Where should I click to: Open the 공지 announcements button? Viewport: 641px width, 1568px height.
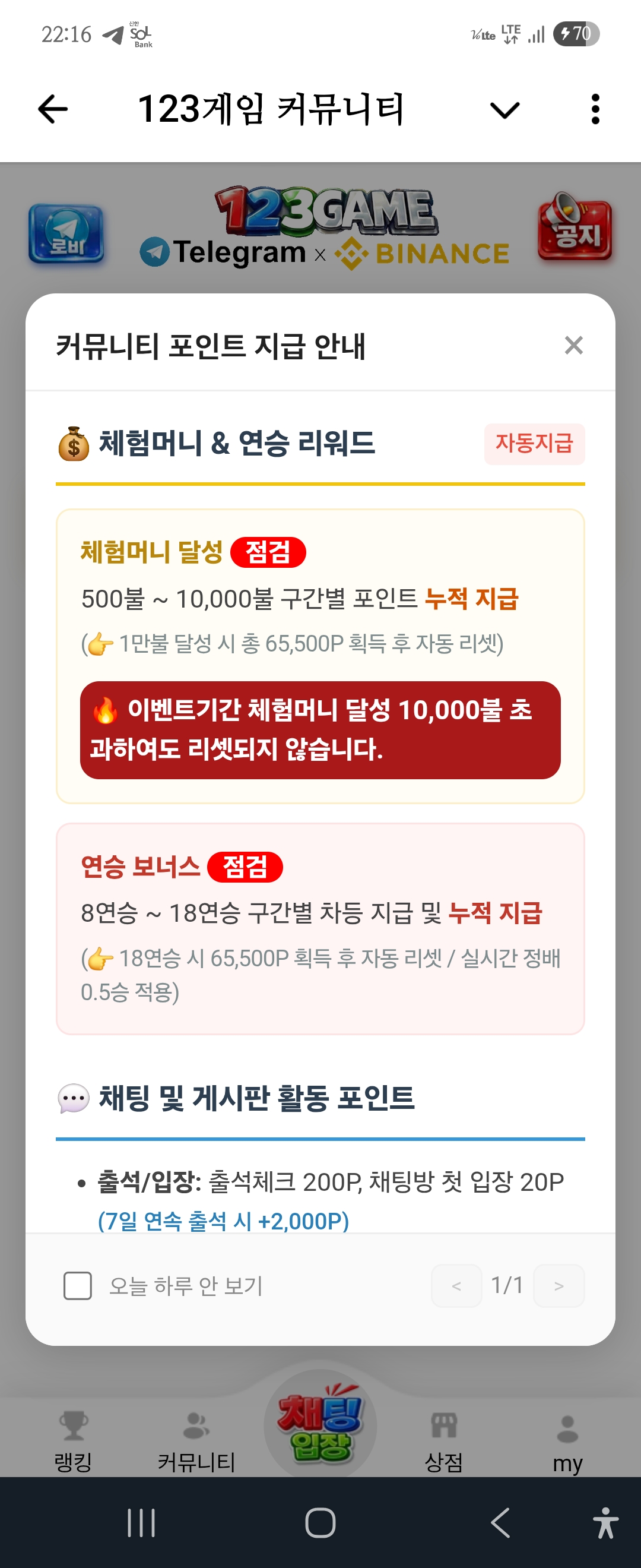click(x=574, y=226)
